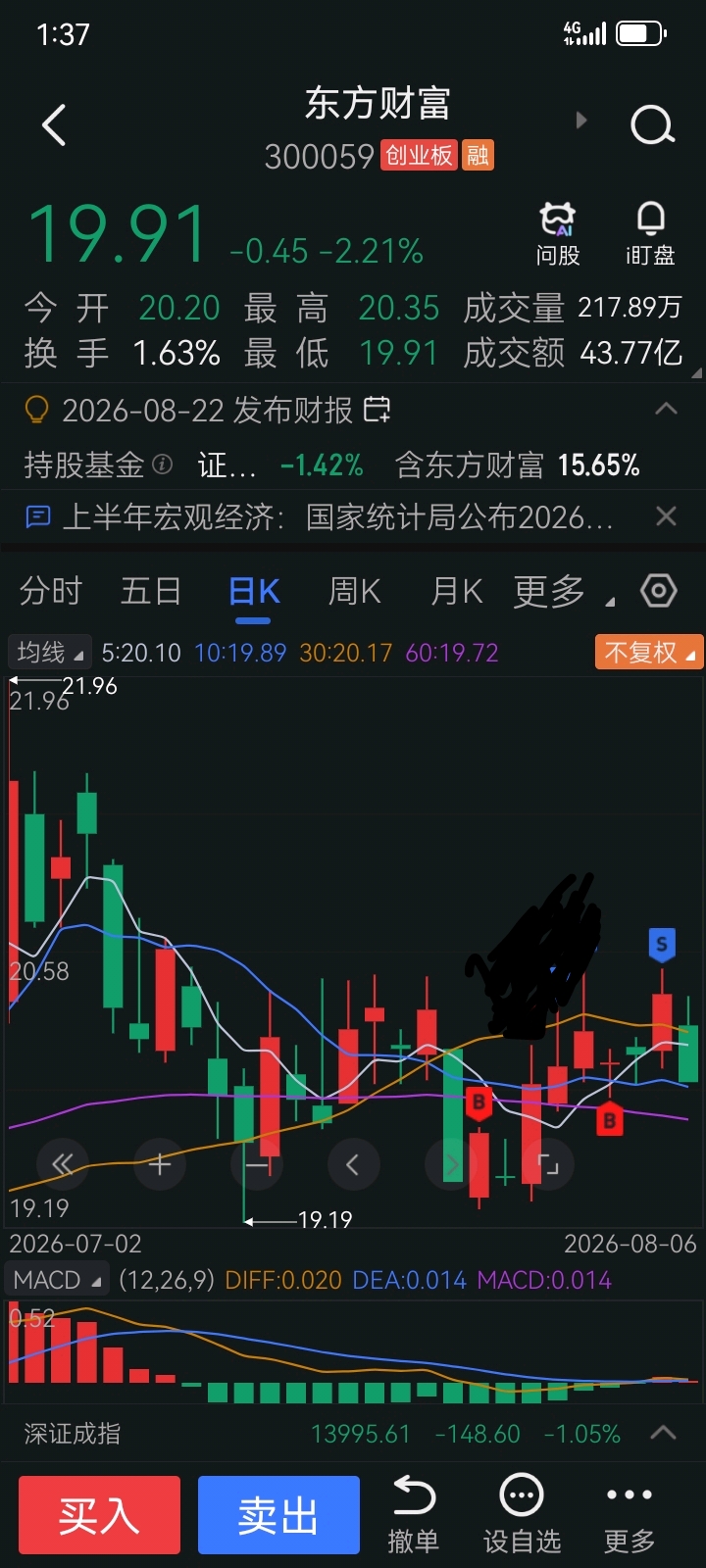Select the 月K chart tab
The image size is (706, 1568).
point(457,592)
